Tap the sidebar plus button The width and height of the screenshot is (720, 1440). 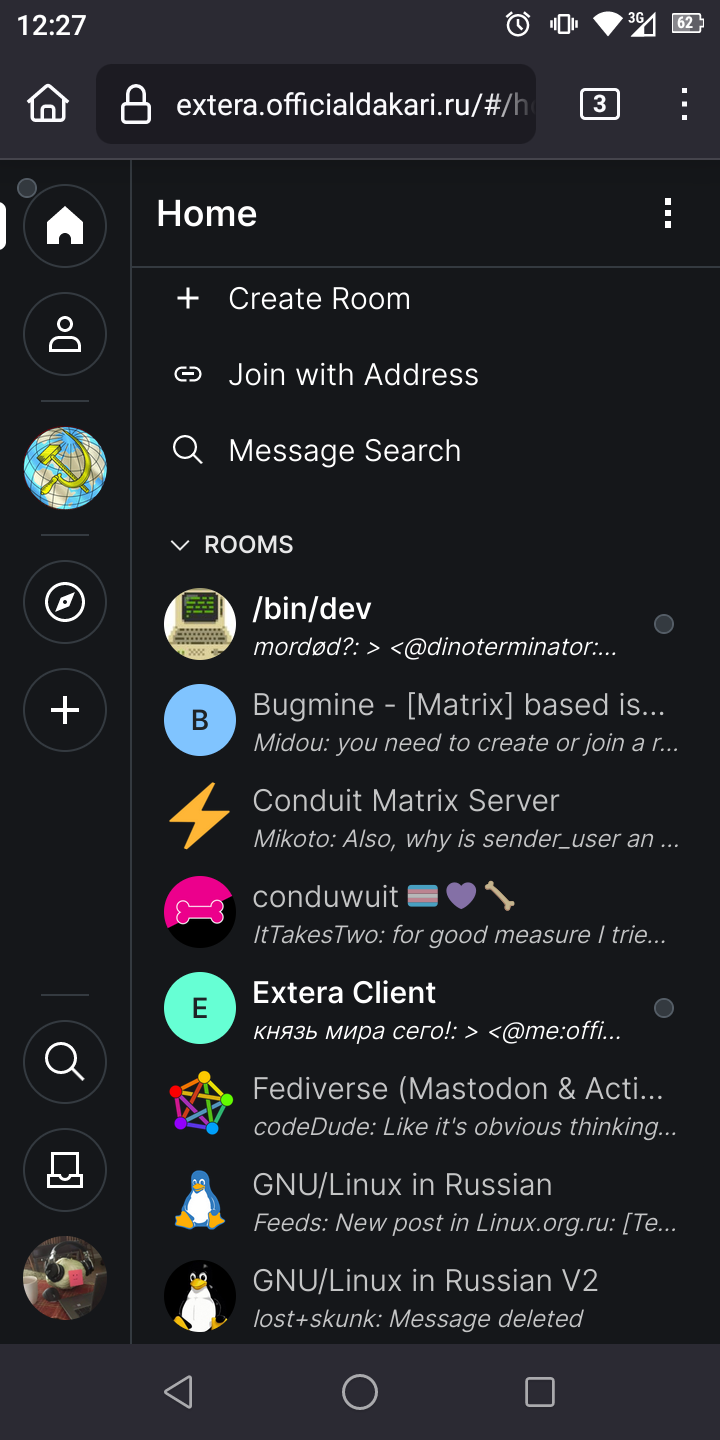coord(65,710)
